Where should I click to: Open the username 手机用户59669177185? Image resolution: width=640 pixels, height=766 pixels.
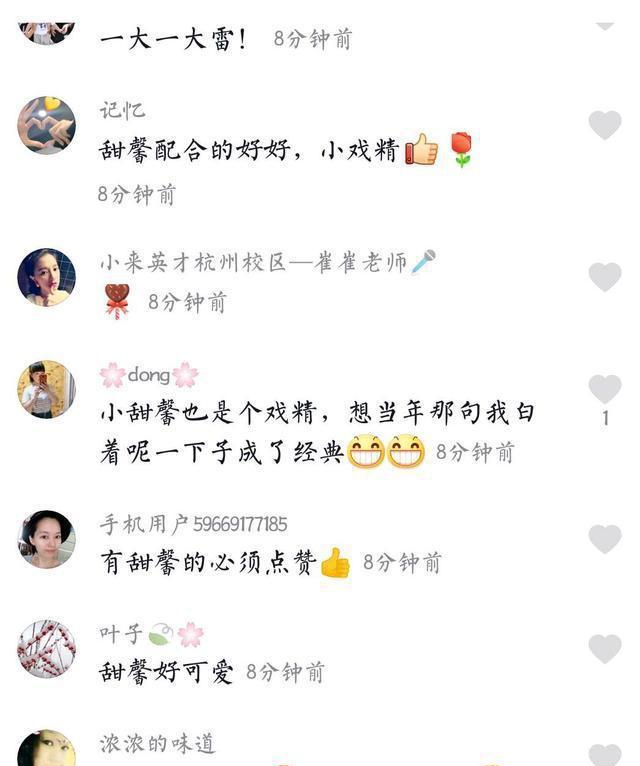coord(193,524)
